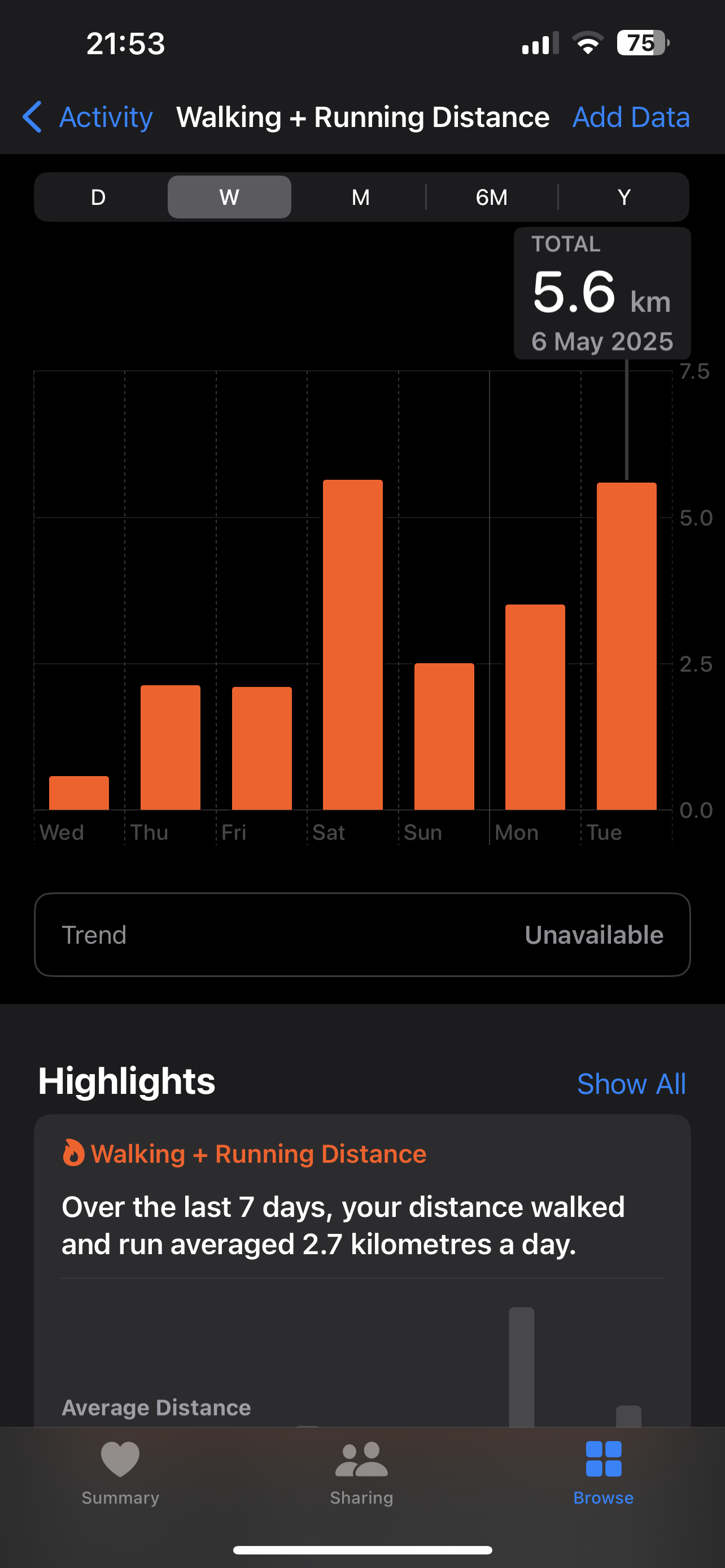The height and width of the screenshot is (1568, 725).
Task: Show All highlights
Action: point(631,1084)
